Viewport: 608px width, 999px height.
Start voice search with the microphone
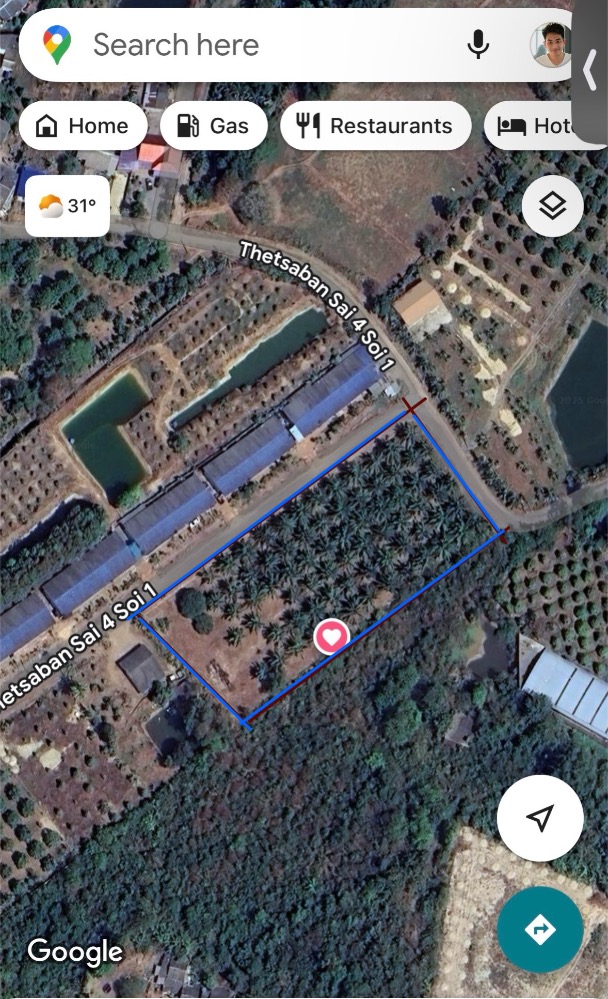tap(478, 45)
